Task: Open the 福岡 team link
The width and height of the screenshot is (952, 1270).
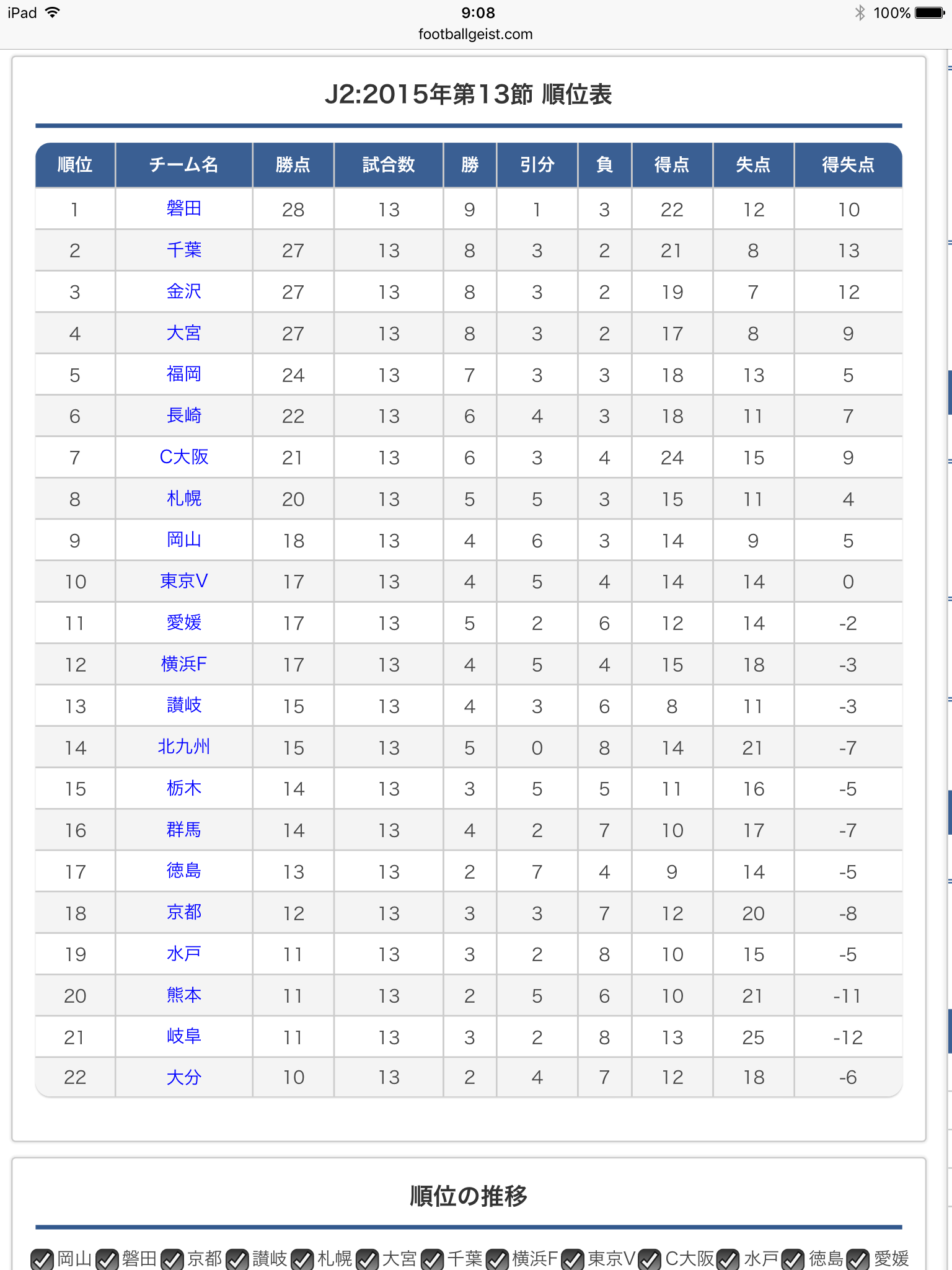Action: point(183,374)
